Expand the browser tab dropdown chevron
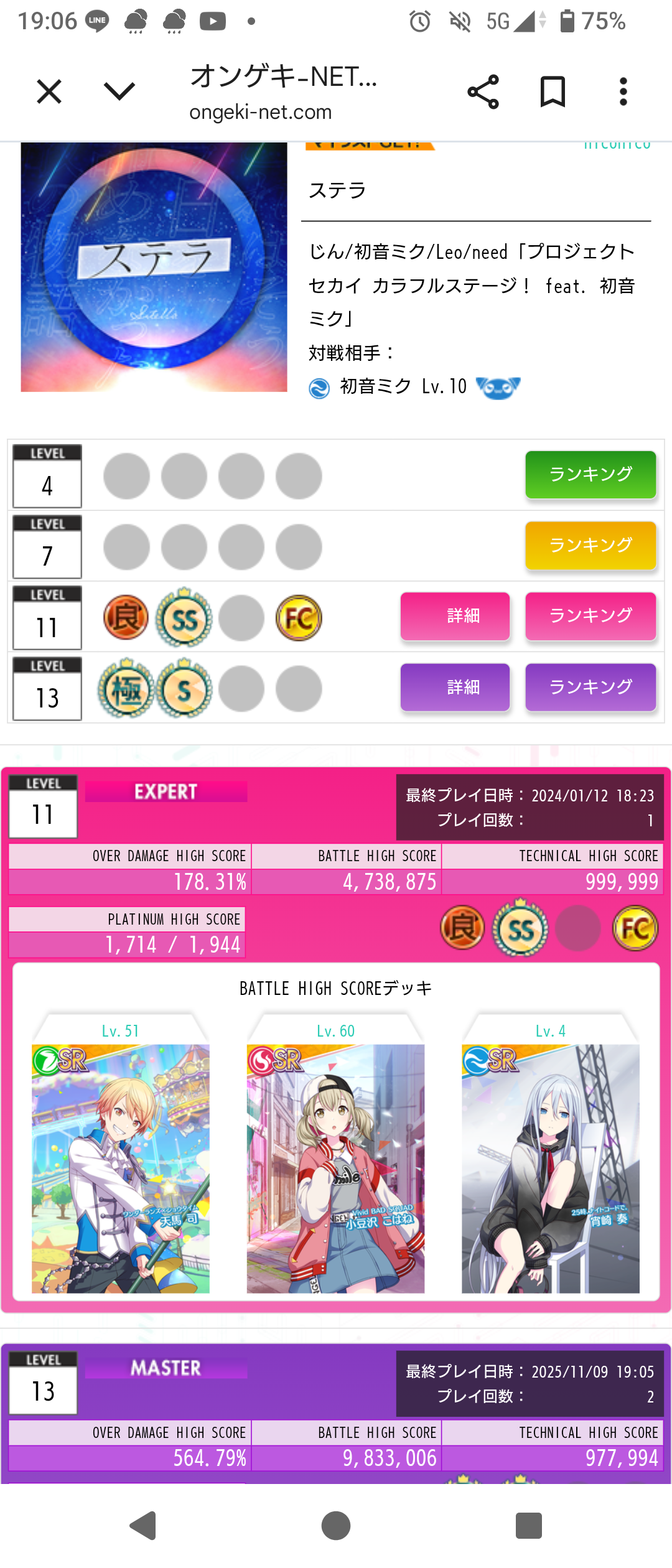 (119, 92)
